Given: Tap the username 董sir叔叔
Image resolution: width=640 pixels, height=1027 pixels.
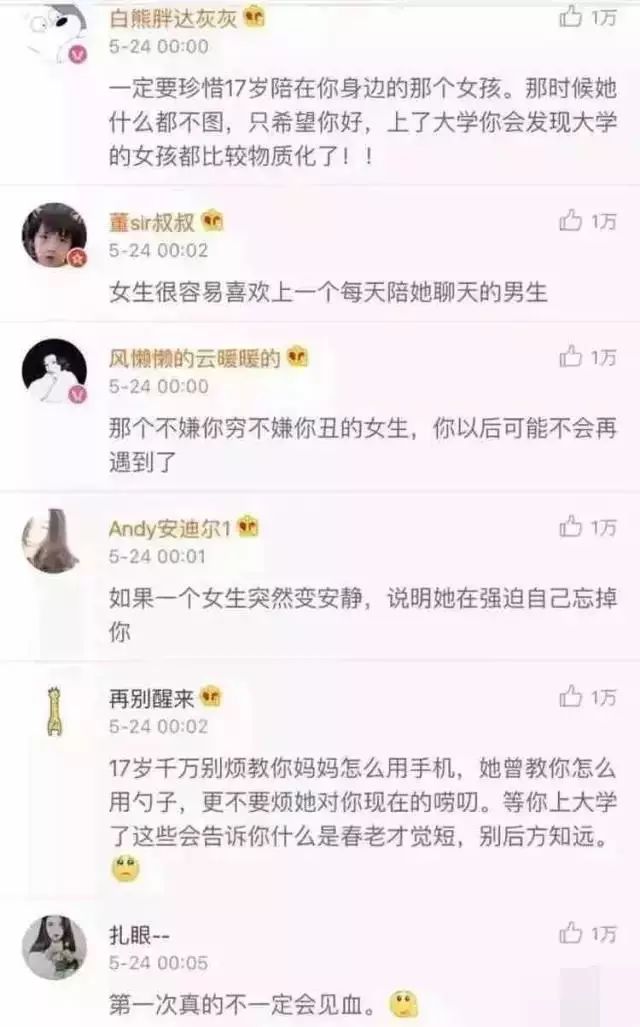Looking at the screenshot, I should pos(152,222).
